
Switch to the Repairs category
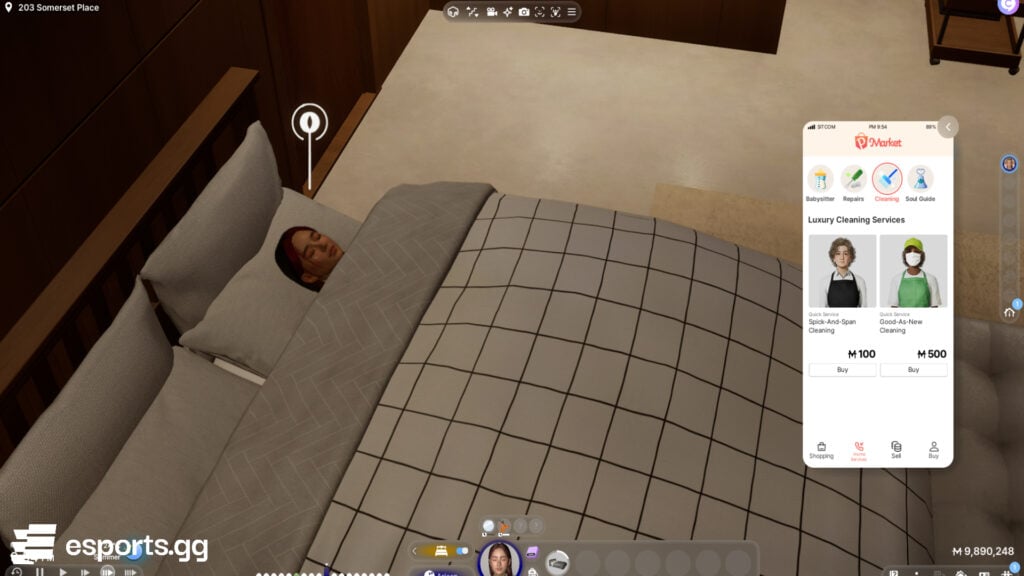pyautogui.click(x=853, y=181)
